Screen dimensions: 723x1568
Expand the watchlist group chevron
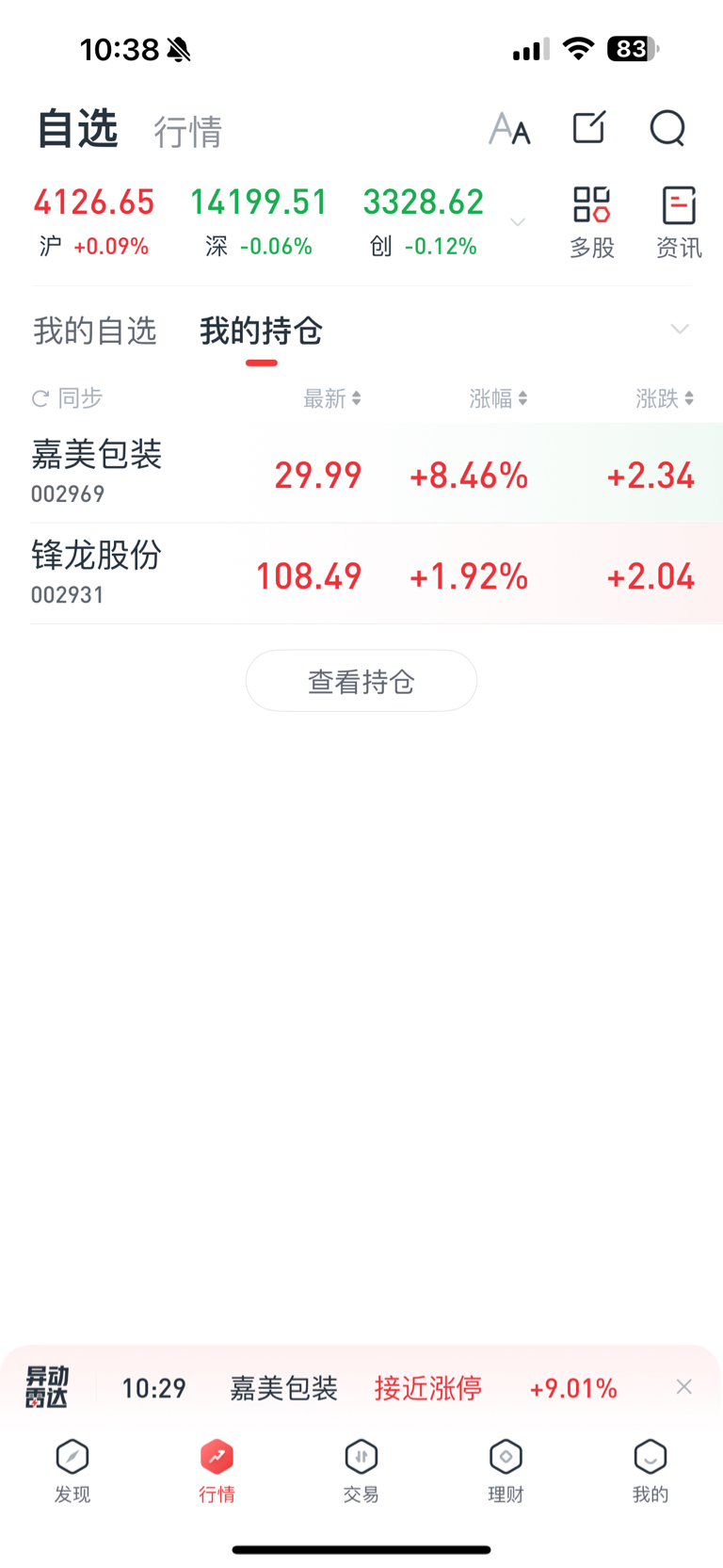680,329
